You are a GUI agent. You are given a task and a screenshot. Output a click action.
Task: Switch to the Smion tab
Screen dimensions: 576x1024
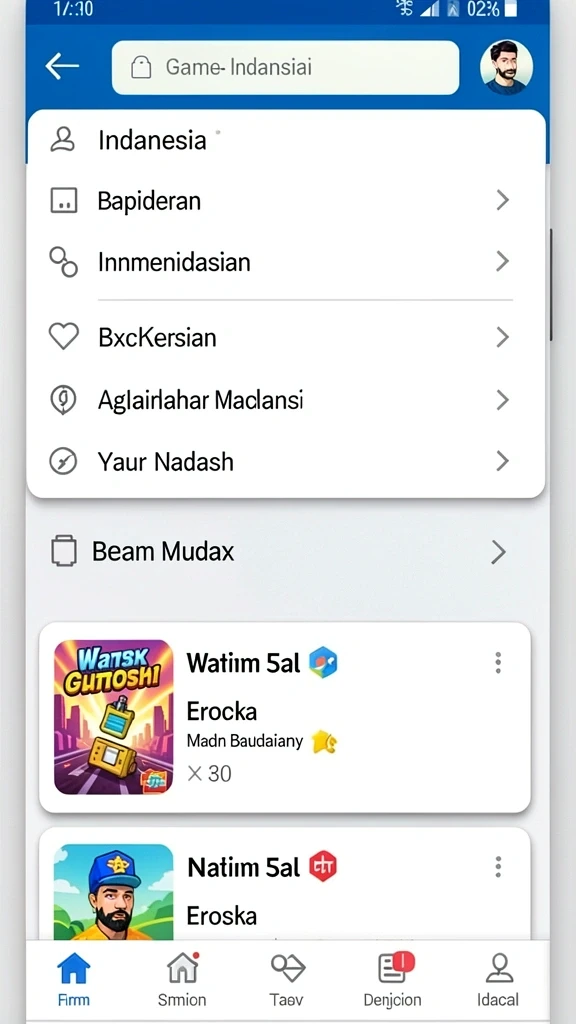point(182,979)
